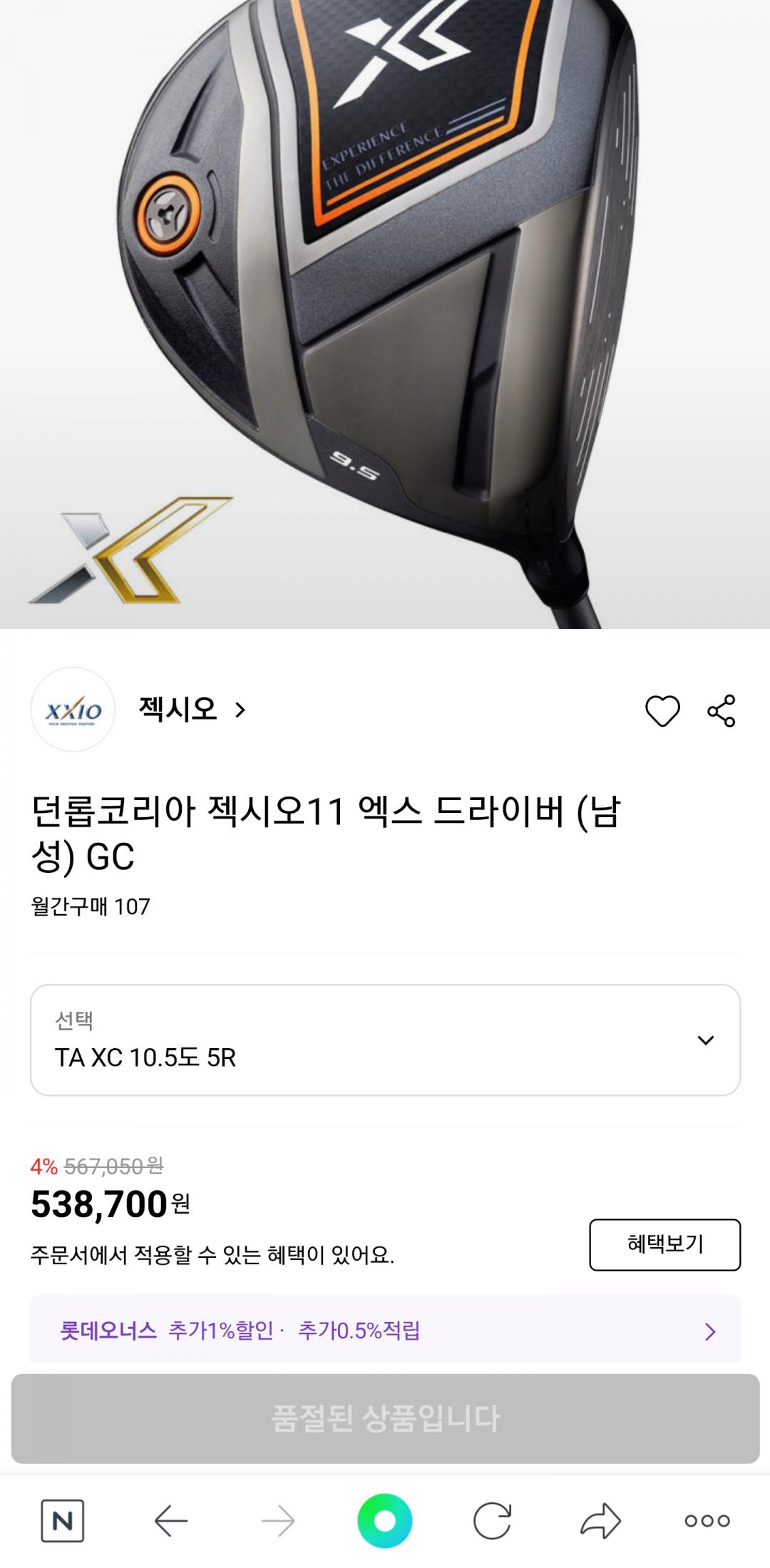Tap the browser share arrow

pyautogui.click(x=600, y=1522)
